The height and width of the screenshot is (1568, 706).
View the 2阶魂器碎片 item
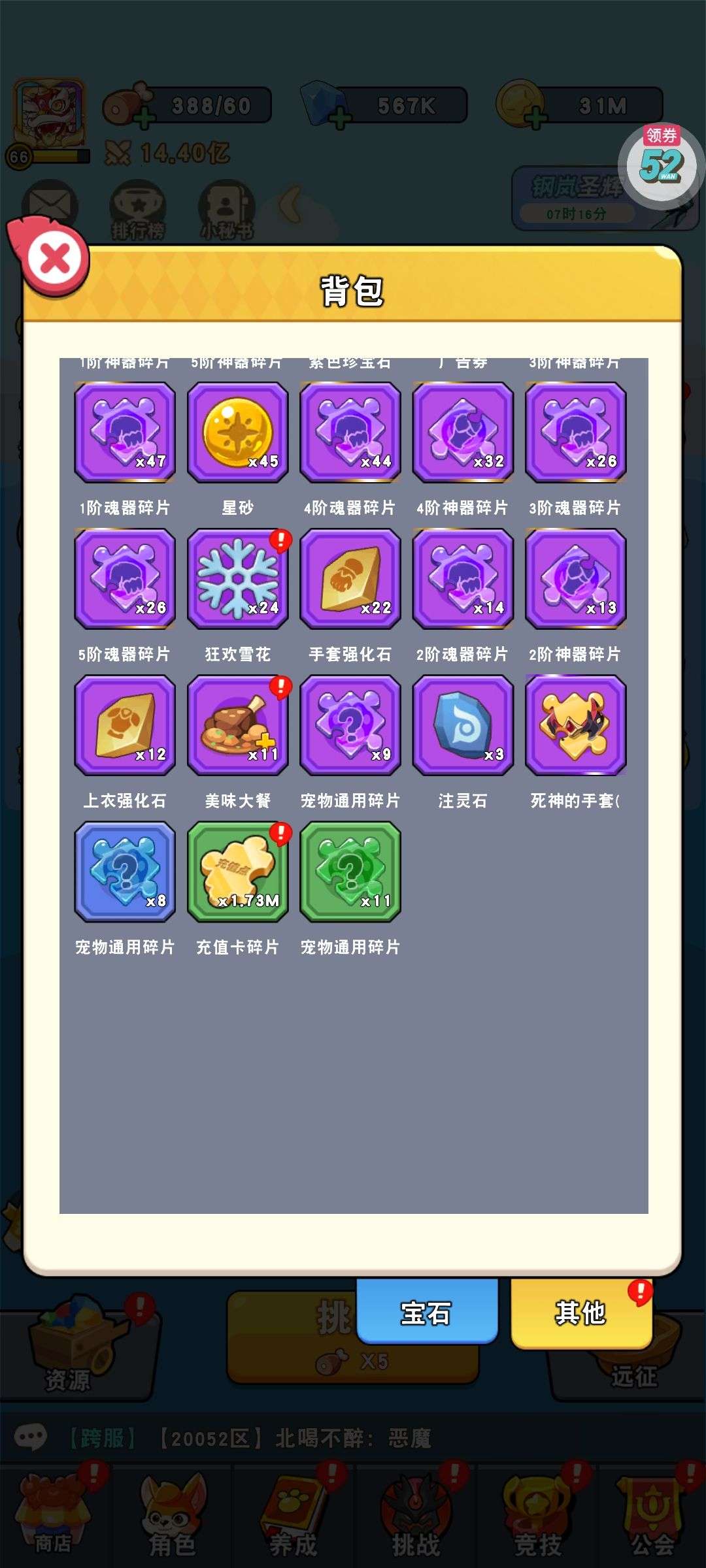pyautogui.click(x=463, y=579)
